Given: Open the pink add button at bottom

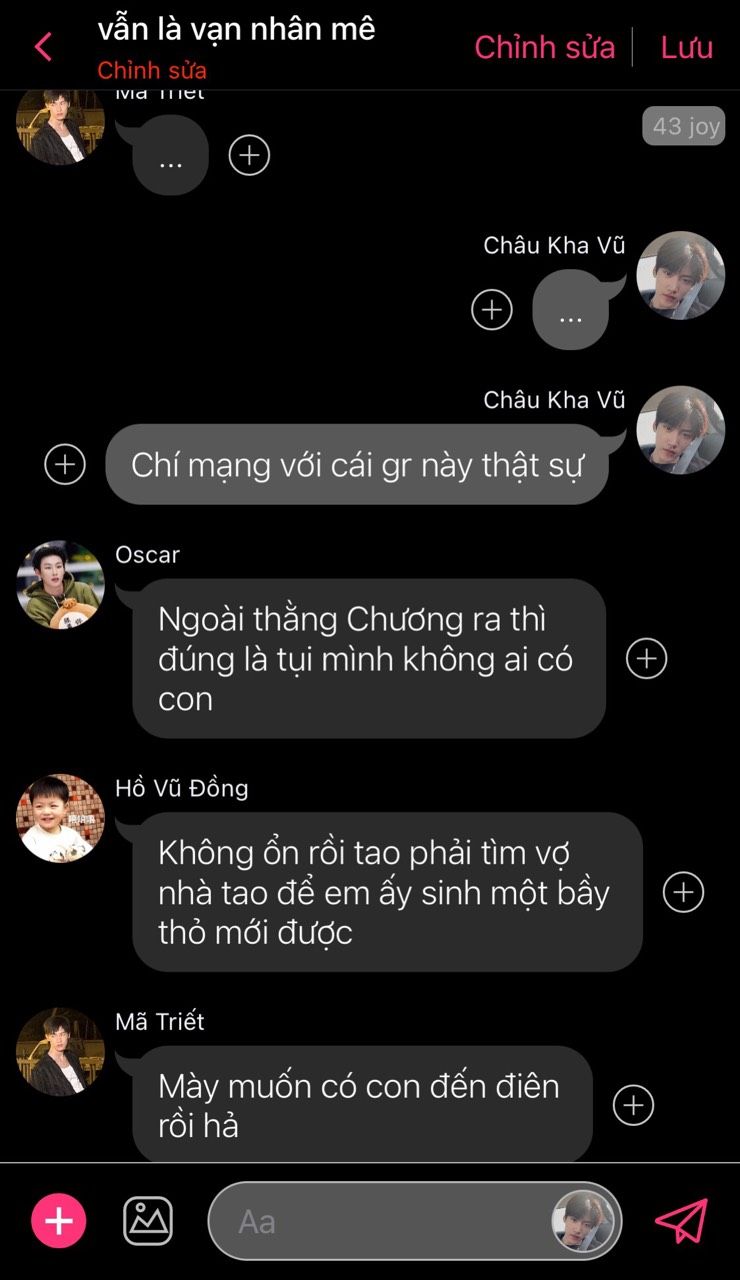Looking at the screenshot, I should [x=59, y=1221].
